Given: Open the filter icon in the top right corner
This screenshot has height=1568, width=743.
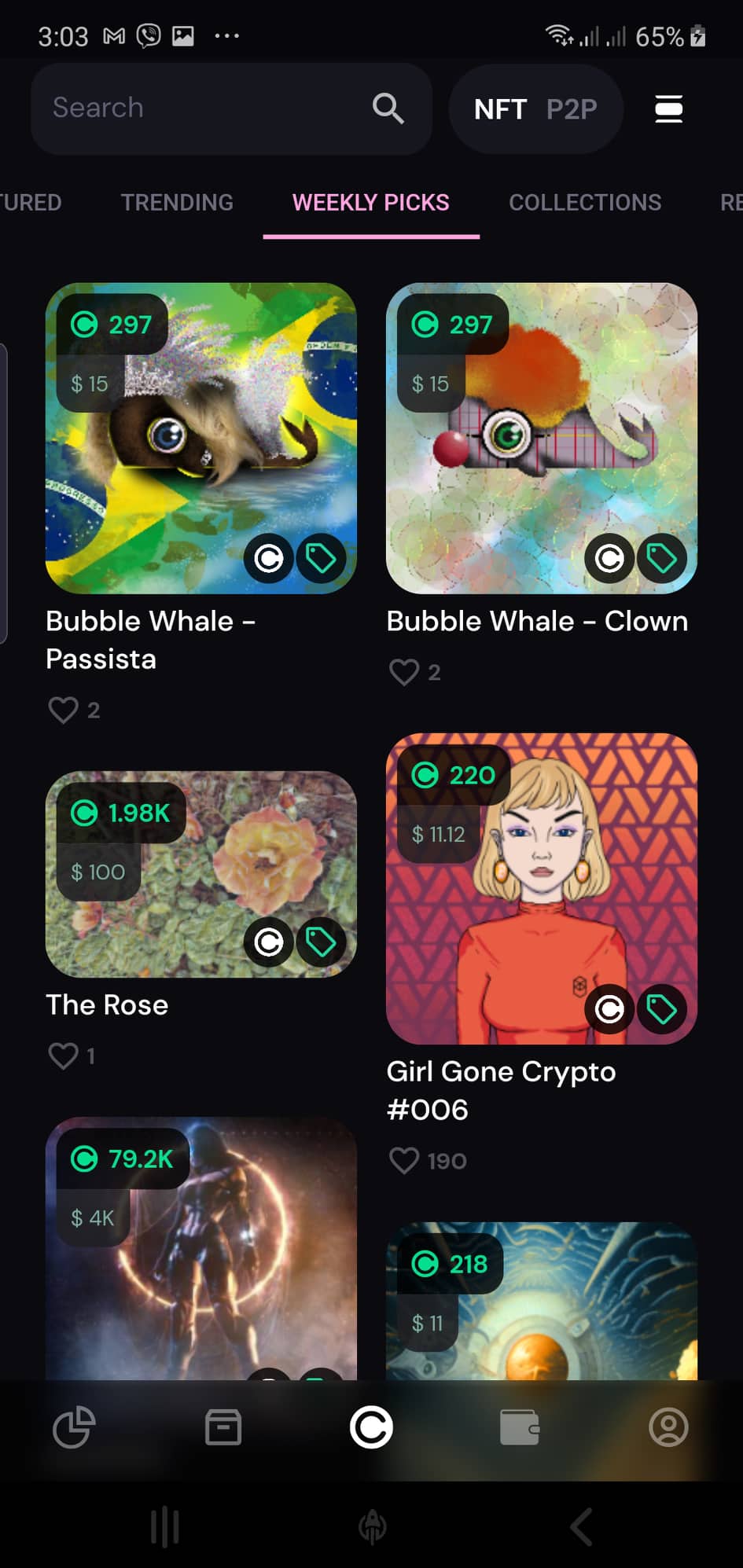Looking at the screenshot, I should [668, 109].
